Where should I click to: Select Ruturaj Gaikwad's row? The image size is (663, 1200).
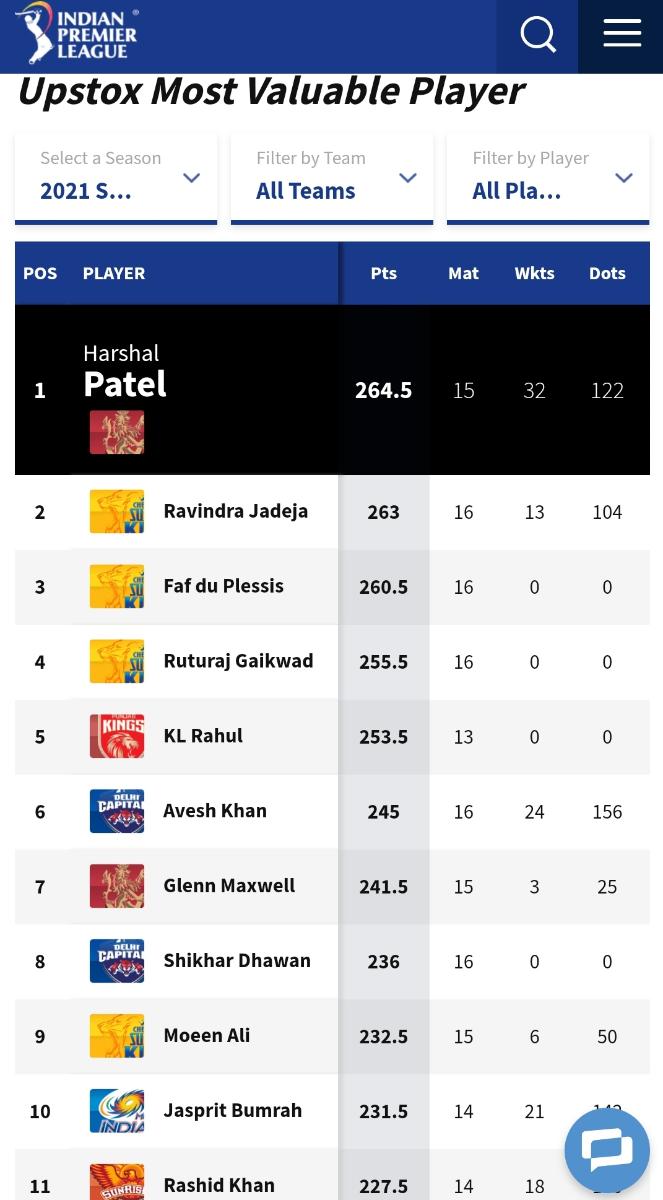pos(332,662)
